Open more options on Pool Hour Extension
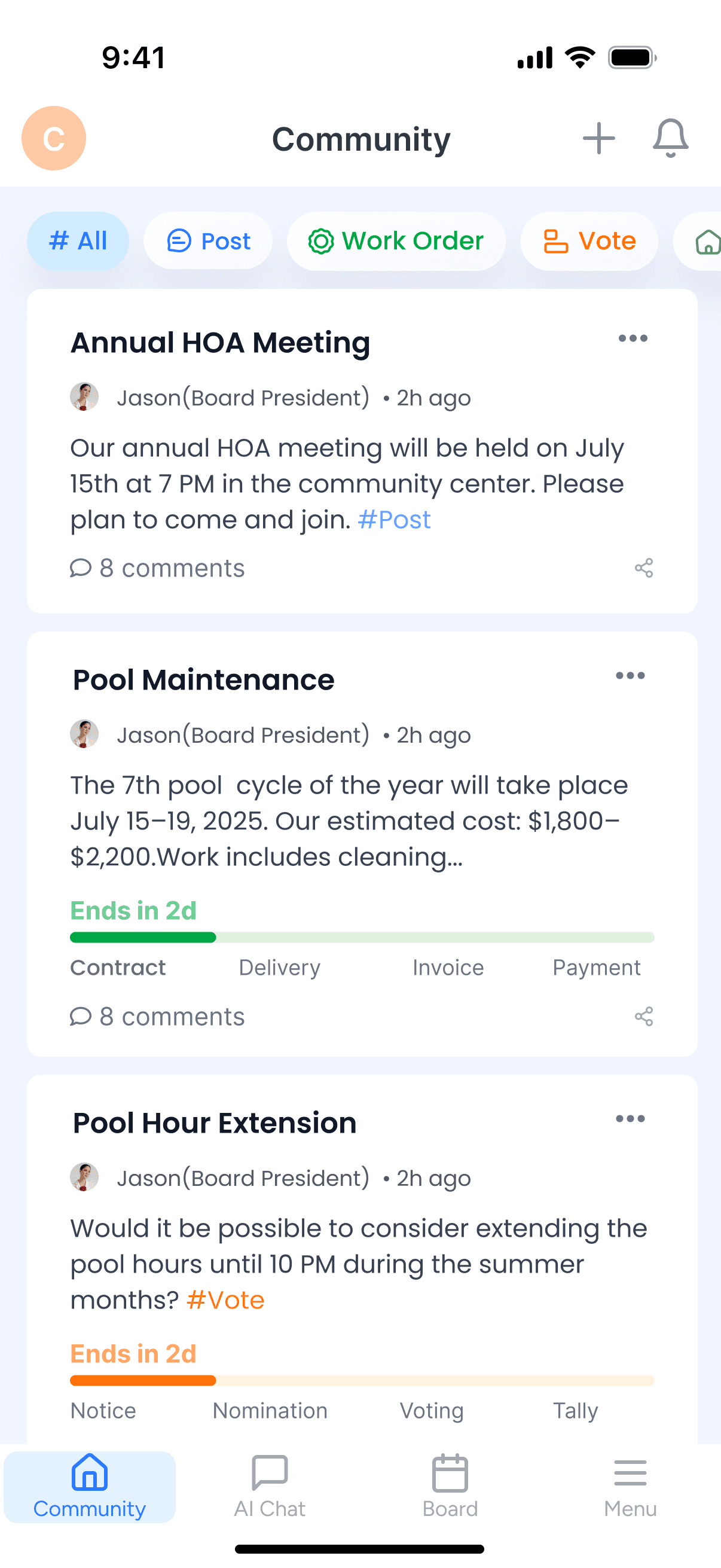This screenshot has height=1568, width=721. pyautogui.click(x=630, y=1119)
